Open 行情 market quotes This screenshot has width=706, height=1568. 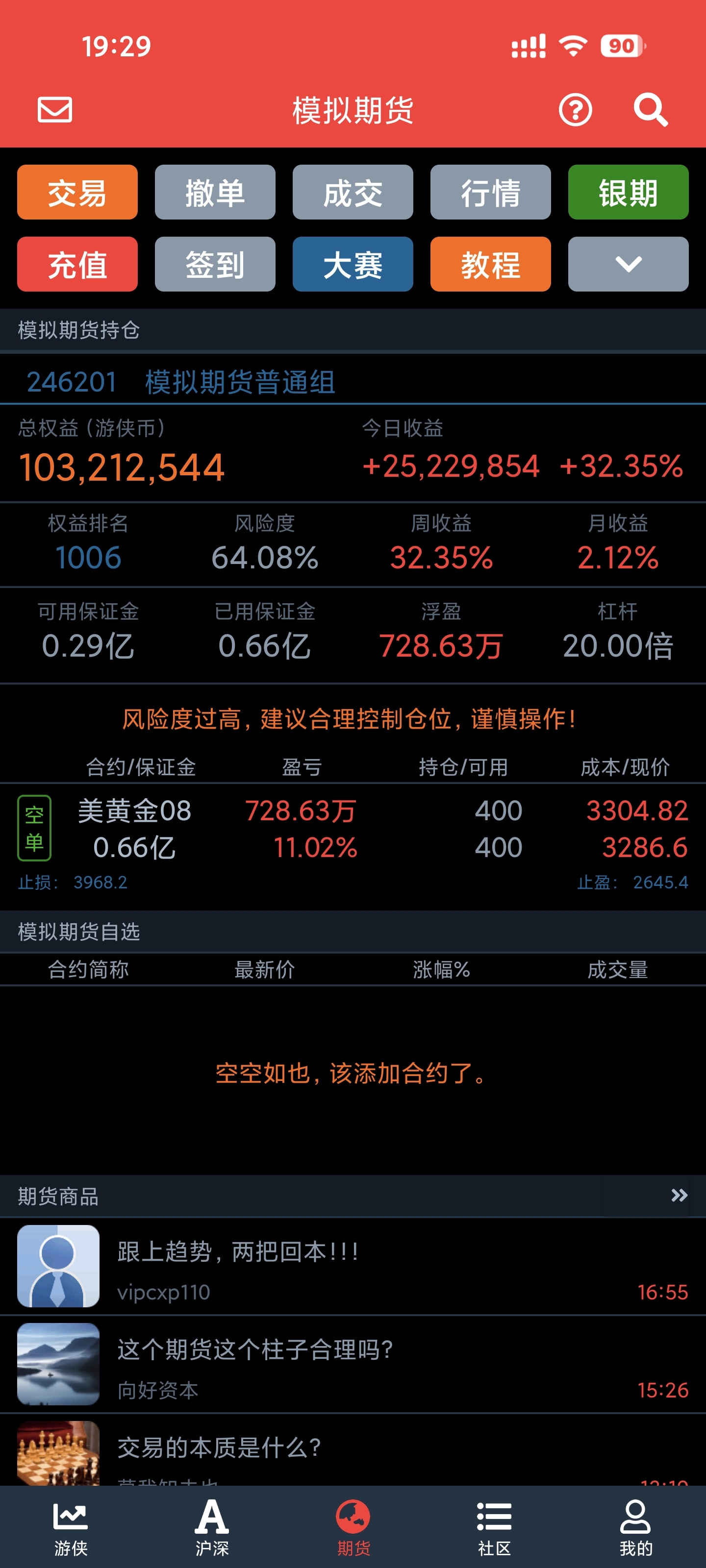(x=490, y=193)
